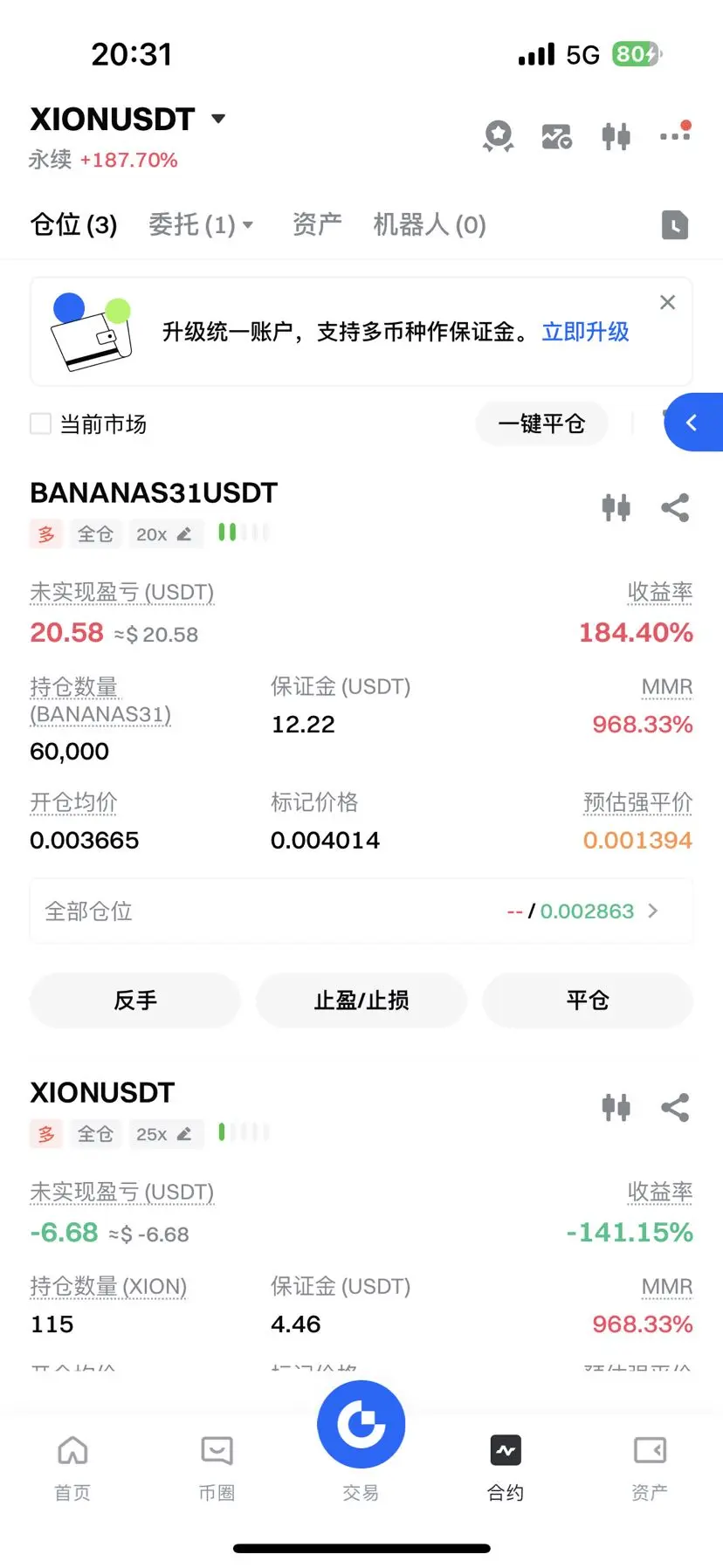Open the XIONUSDT trading pair dropdown
The image size is (723, 1568).
pos(218,119)
